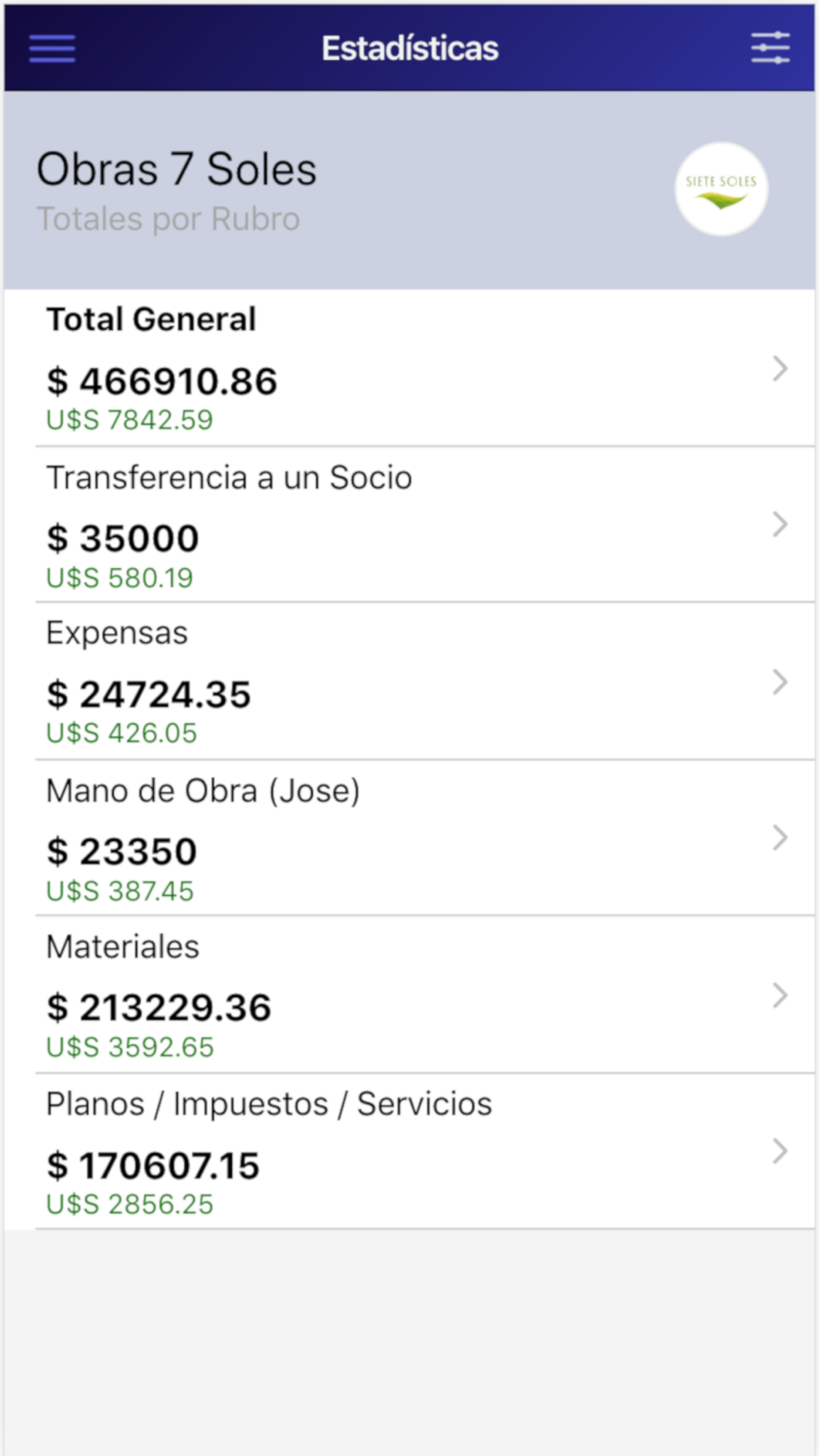Open the hamburger drawer menu
819x1456 pixels.
tap(52, 48)
